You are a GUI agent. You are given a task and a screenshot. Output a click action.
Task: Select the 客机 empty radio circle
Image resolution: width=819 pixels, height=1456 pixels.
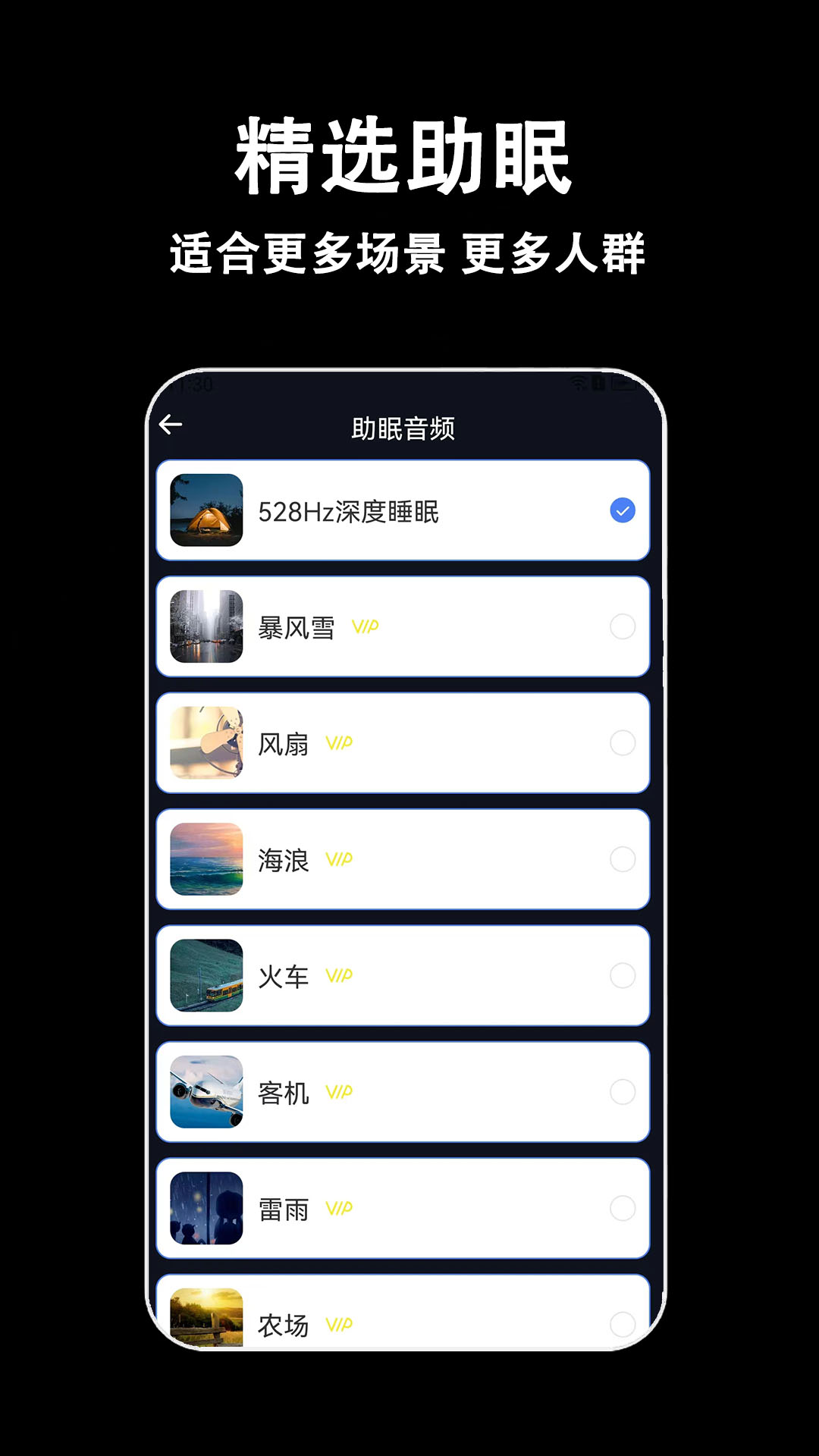622,1093
